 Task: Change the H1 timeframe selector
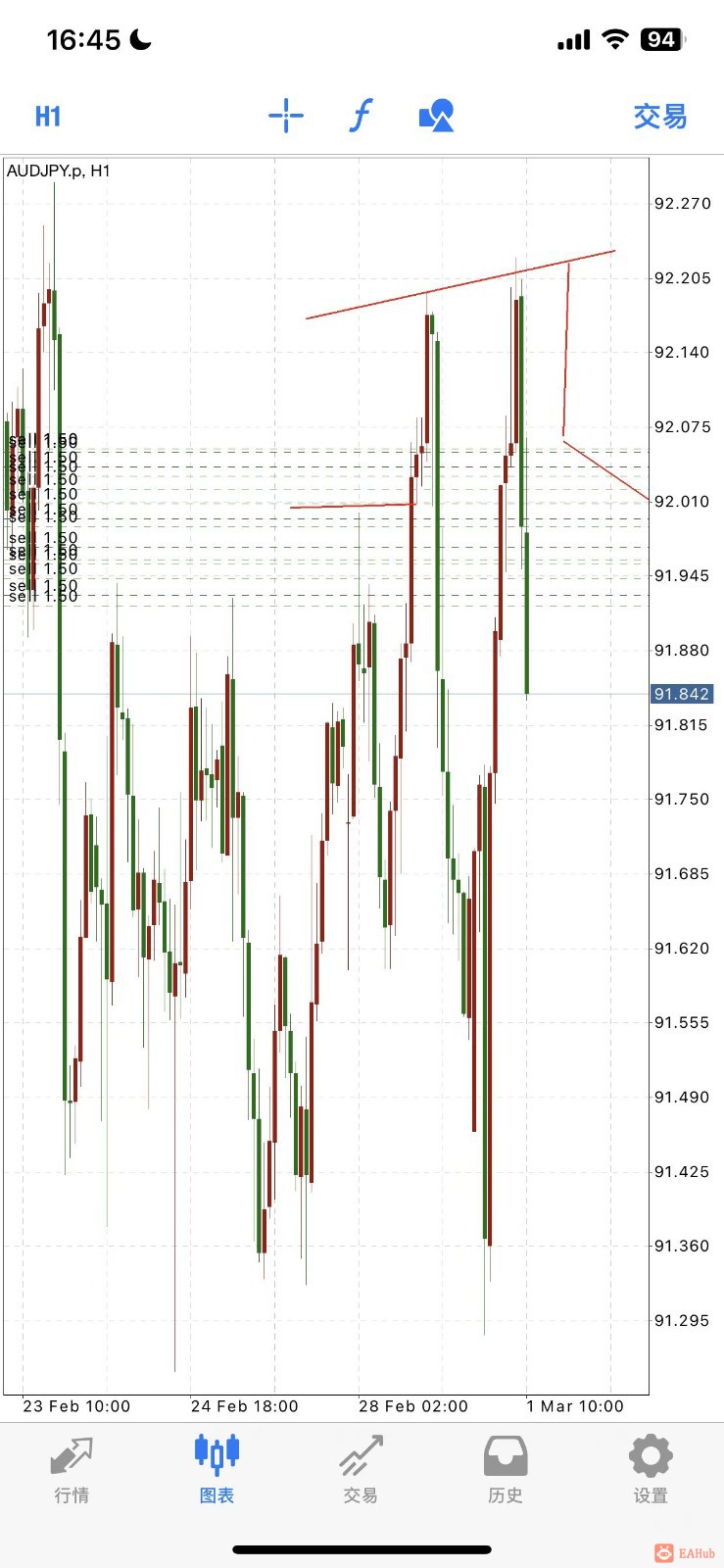pyautogui.click(x=48, y=117)
